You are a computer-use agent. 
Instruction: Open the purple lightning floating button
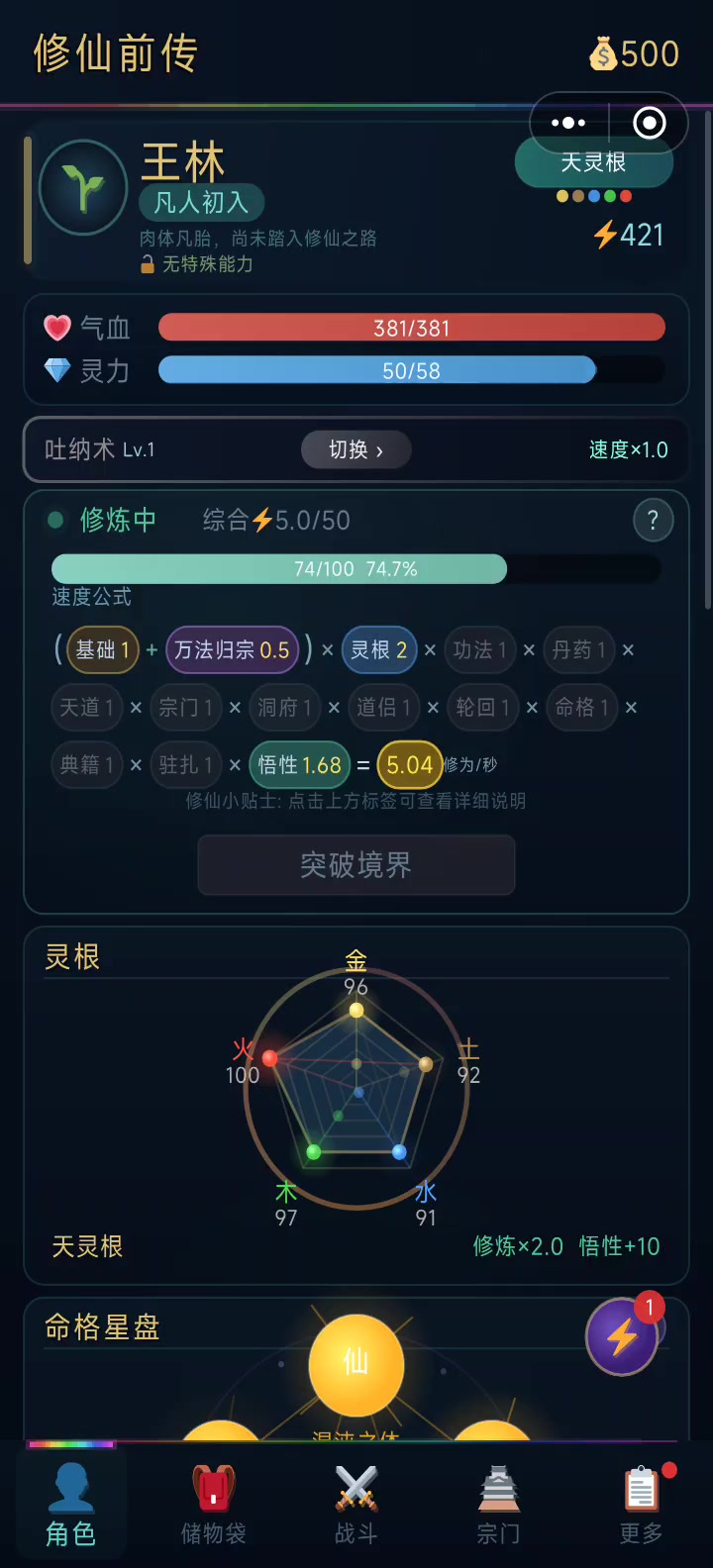click(622, 1336)
